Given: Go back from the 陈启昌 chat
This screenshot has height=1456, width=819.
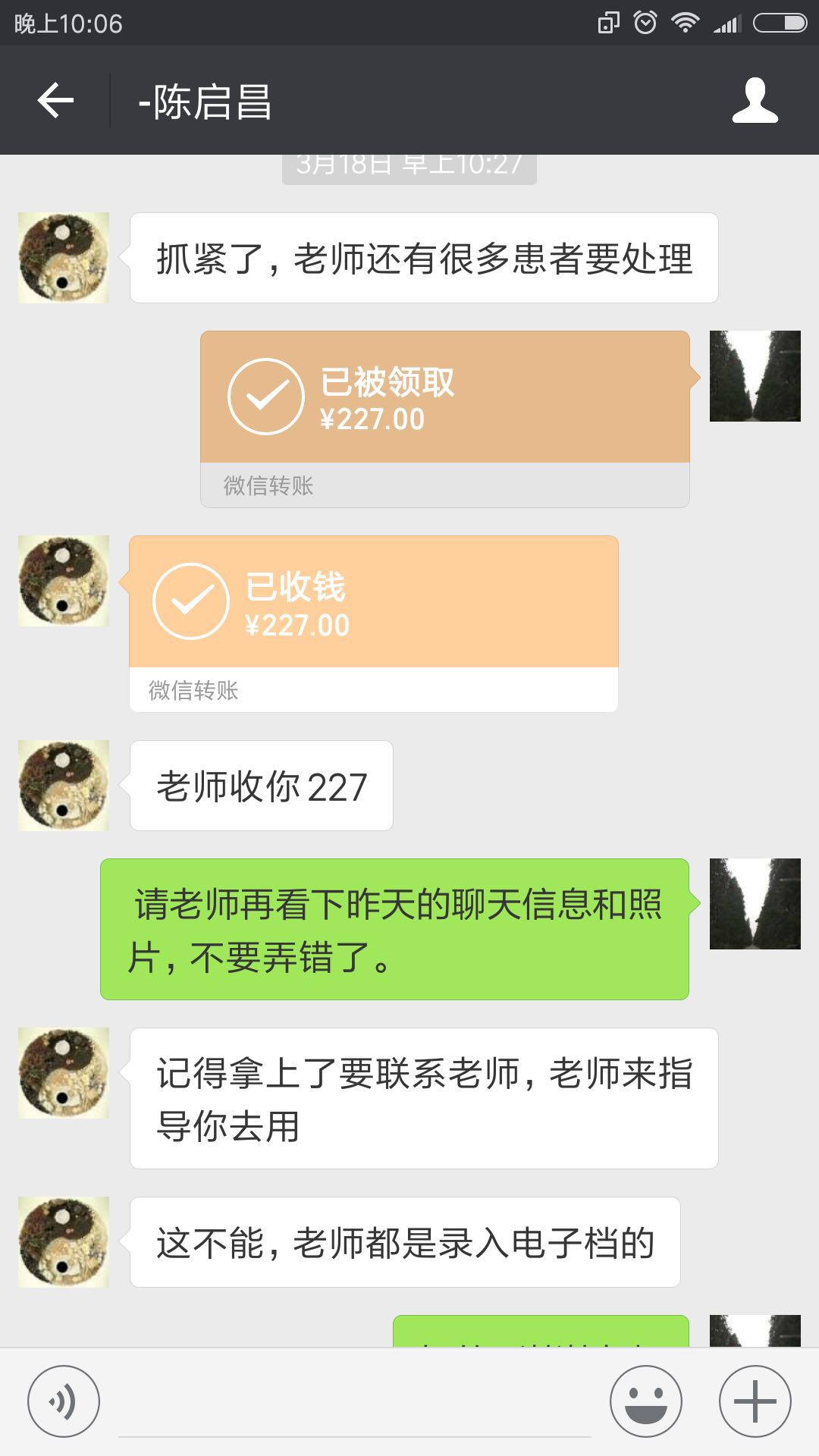Looking at the screenshot, I should coord(55,100).
